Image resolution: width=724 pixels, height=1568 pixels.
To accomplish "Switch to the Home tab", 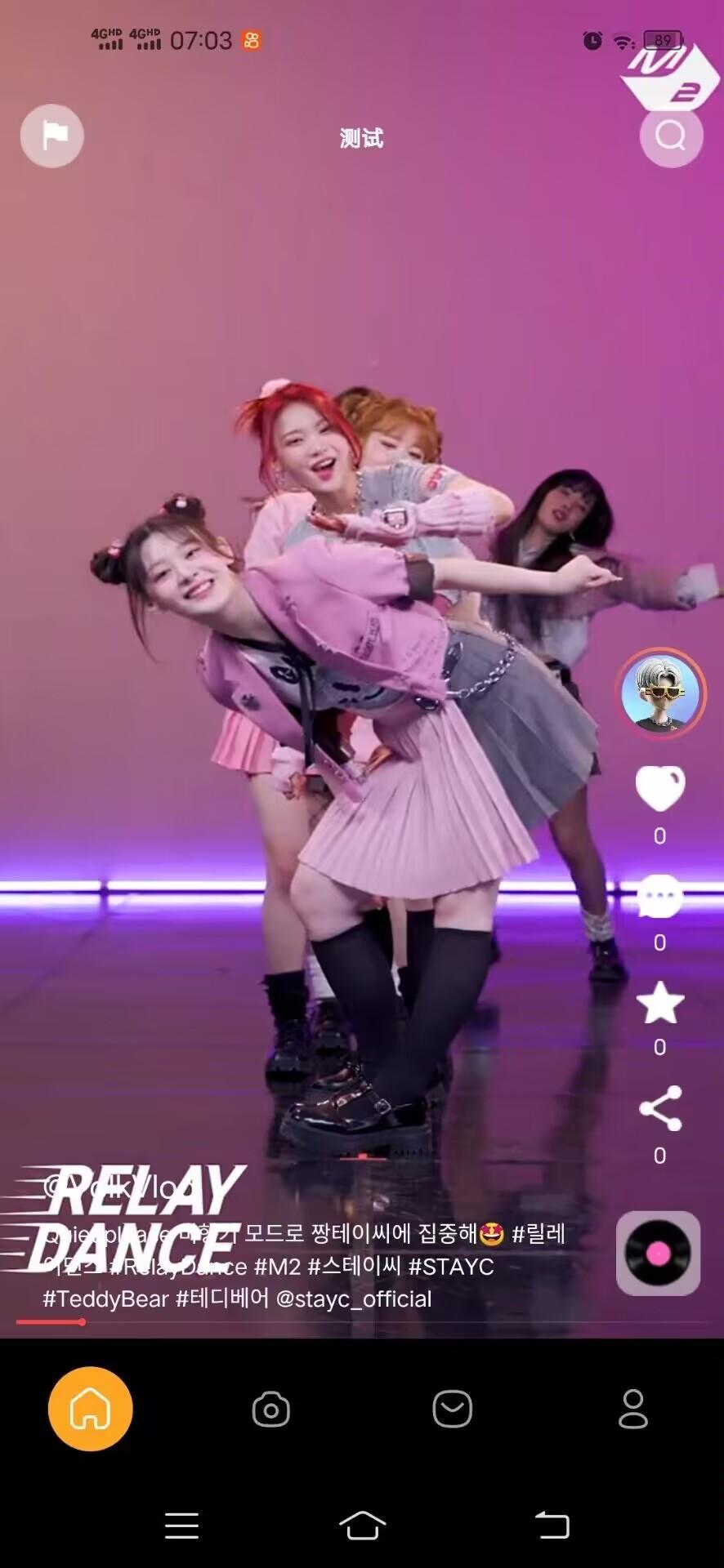I will [x=90, y=1409].
